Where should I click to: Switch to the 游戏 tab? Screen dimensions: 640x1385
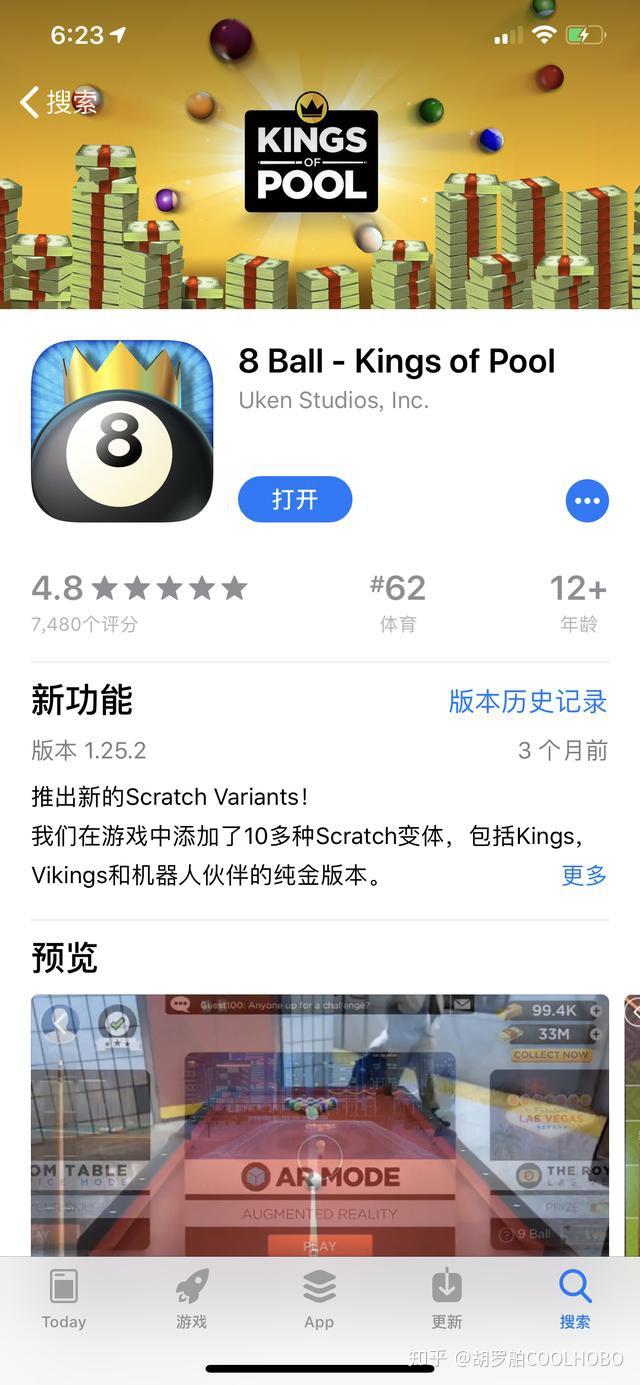(x=192, y=1299)
